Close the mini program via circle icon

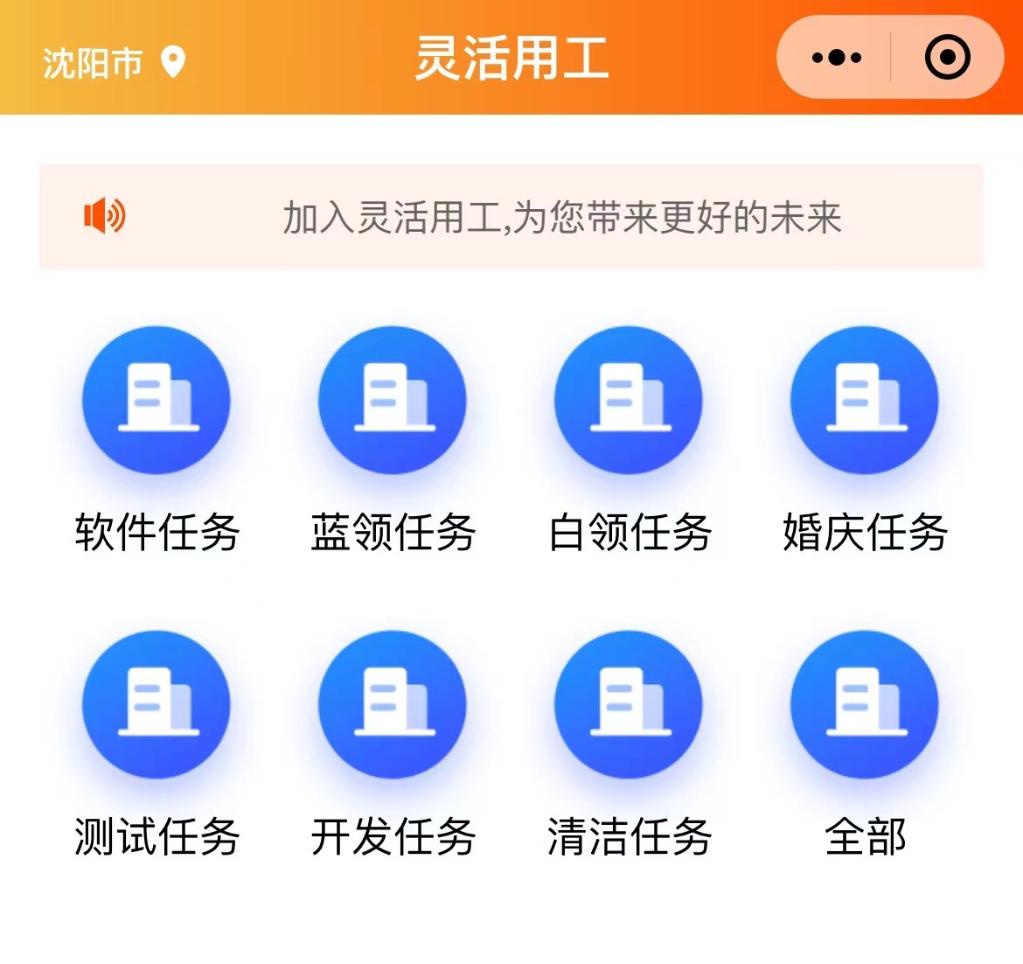tap(946, 58)
